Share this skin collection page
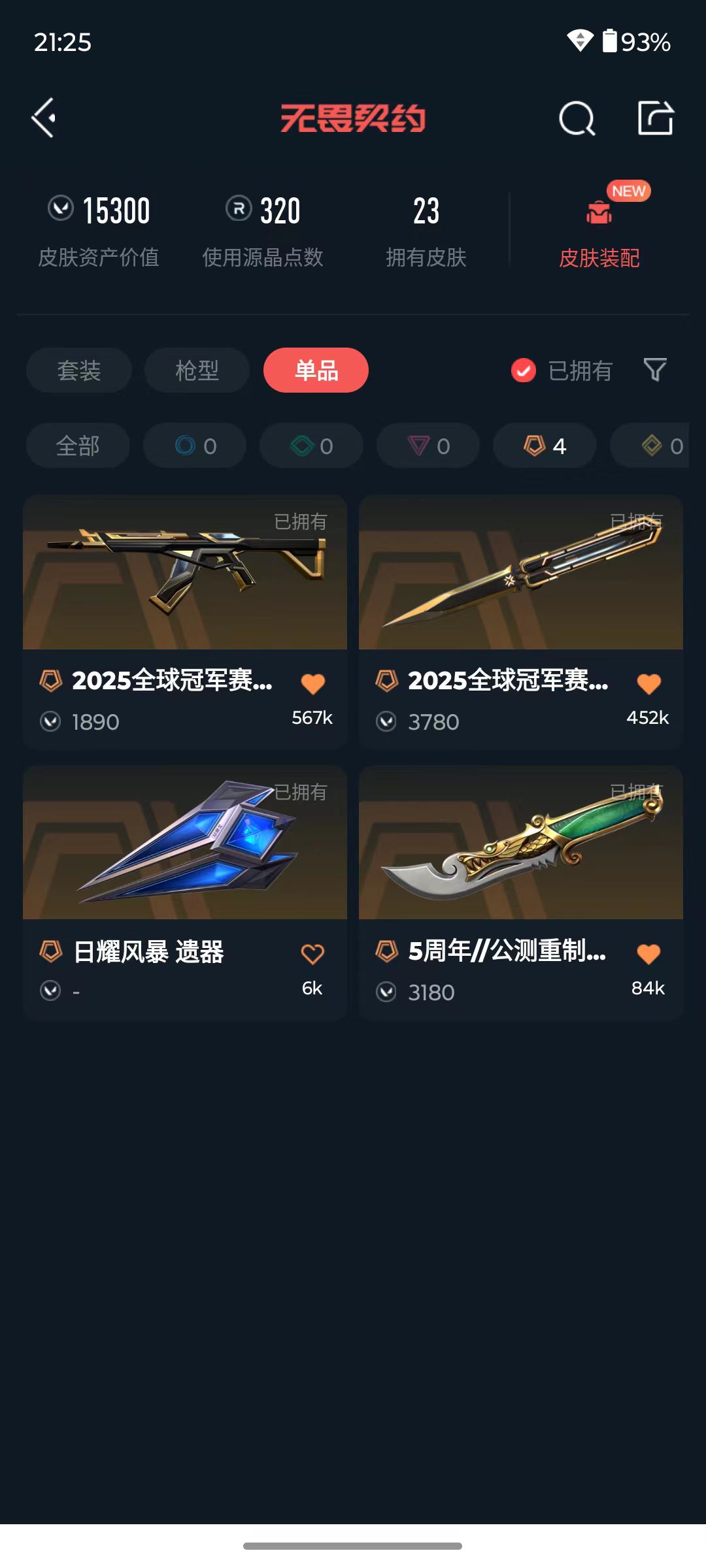This screenshot has width=706, height=1568. click(x=655, y=118)
